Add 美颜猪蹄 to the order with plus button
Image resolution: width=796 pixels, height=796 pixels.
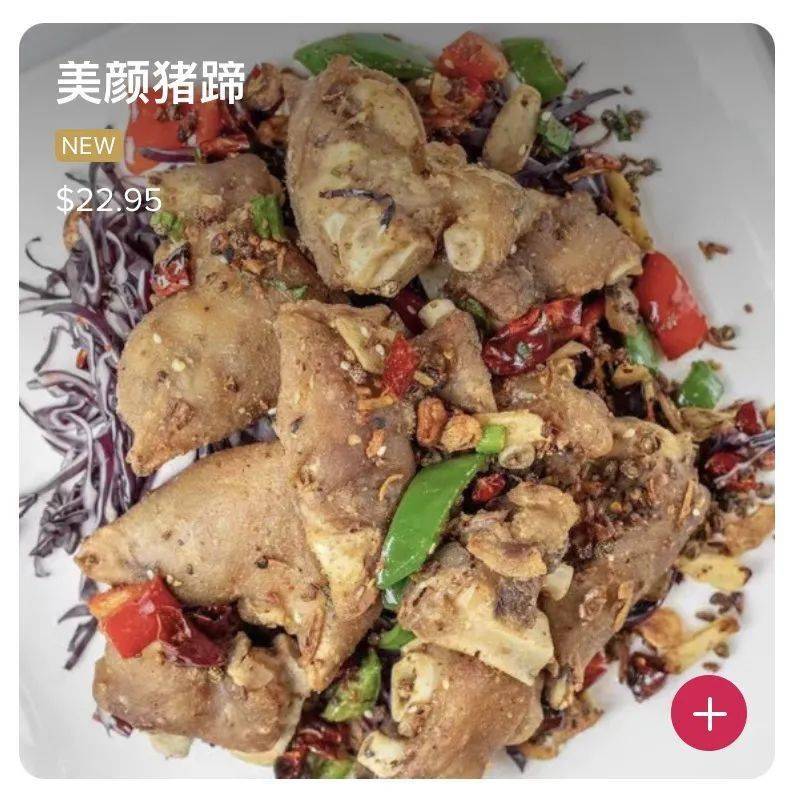point(708,712)
